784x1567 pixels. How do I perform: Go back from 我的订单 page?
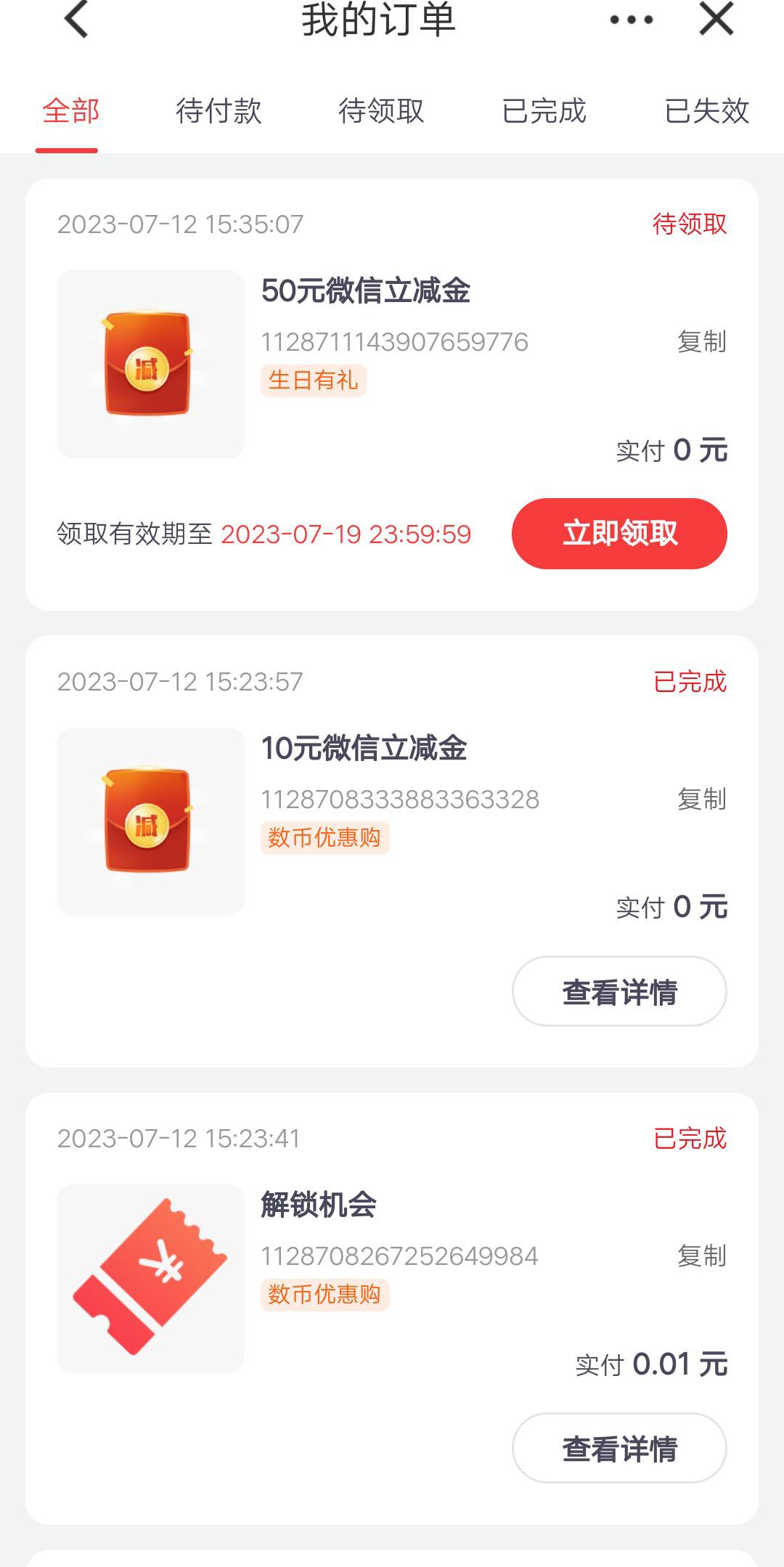pyautogui.click(x=76, y=20)
